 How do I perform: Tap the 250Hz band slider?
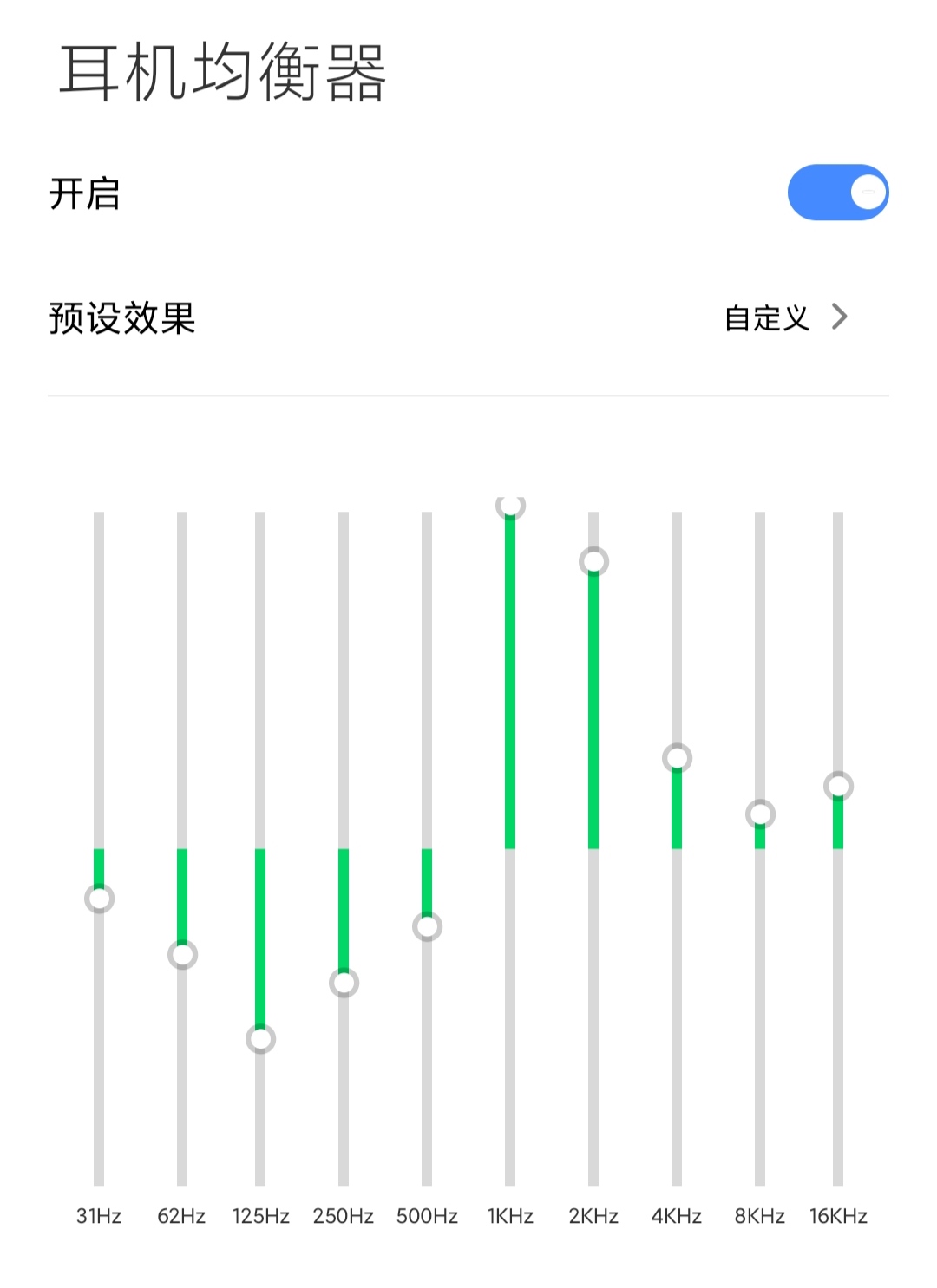(344, 983)
